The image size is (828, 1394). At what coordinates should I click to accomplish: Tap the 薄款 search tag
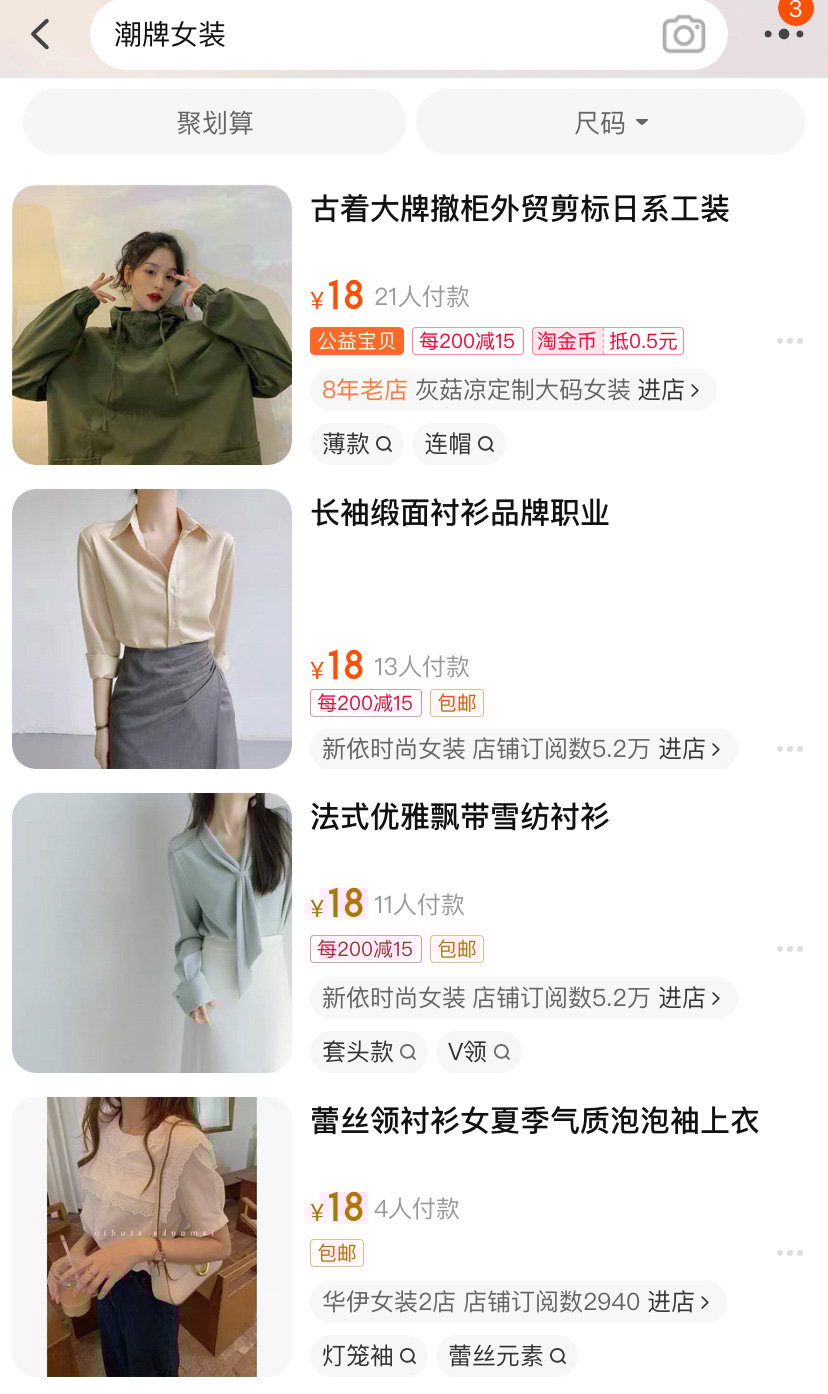point(357,444)
